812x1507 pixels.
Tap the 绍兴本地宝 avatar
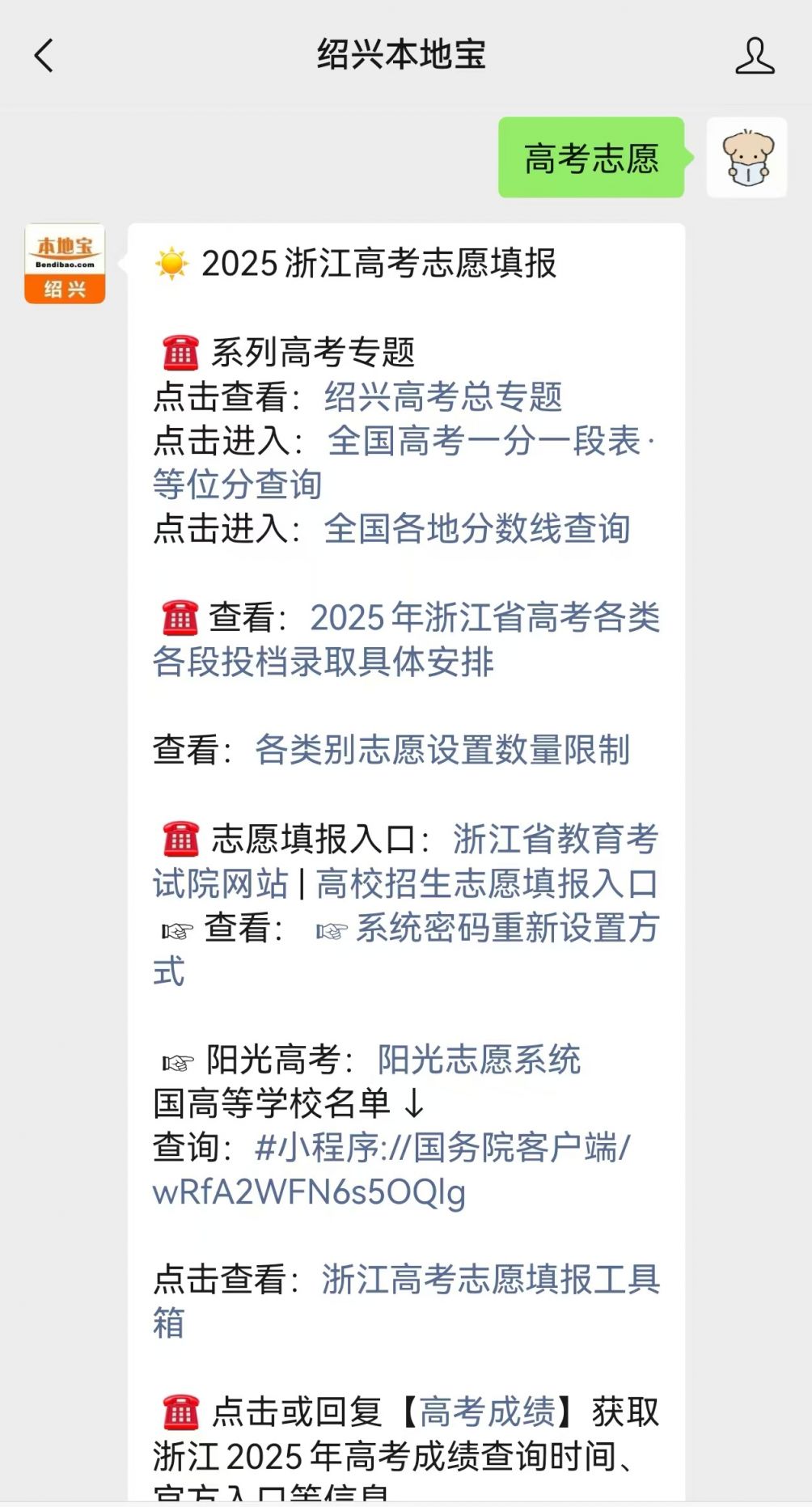tap(65, 264)
